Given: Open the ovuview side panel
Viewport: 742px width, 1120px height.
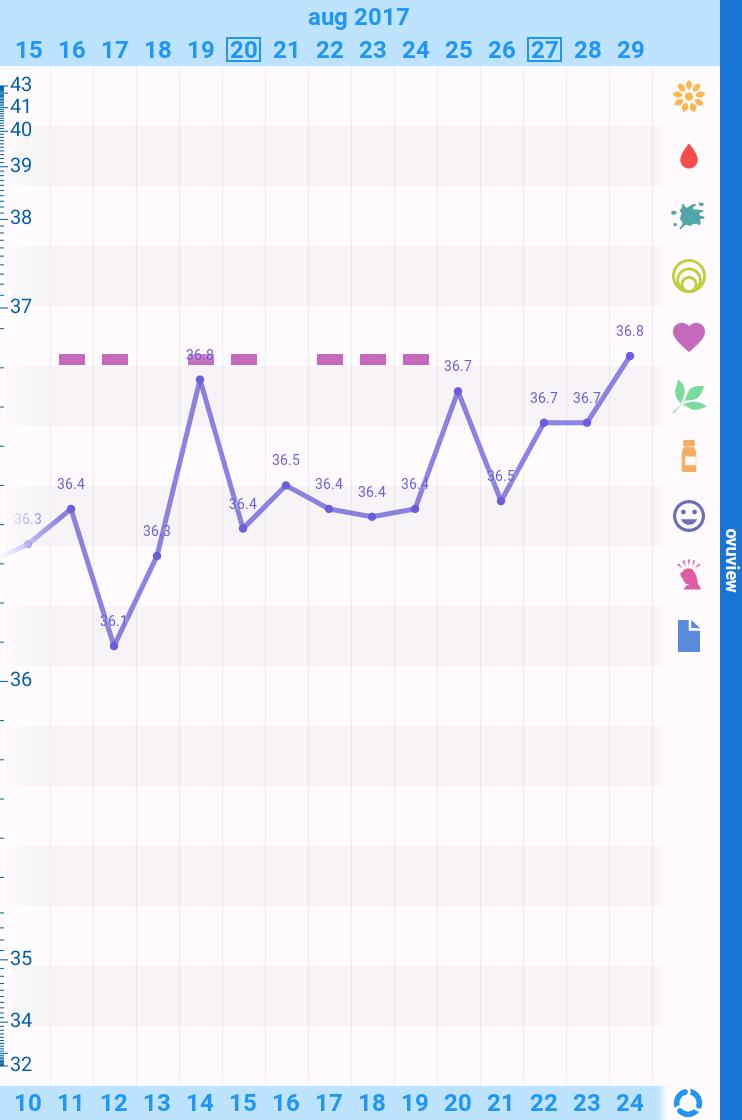Looking at the screenshot, I should [x=731, y=560].
